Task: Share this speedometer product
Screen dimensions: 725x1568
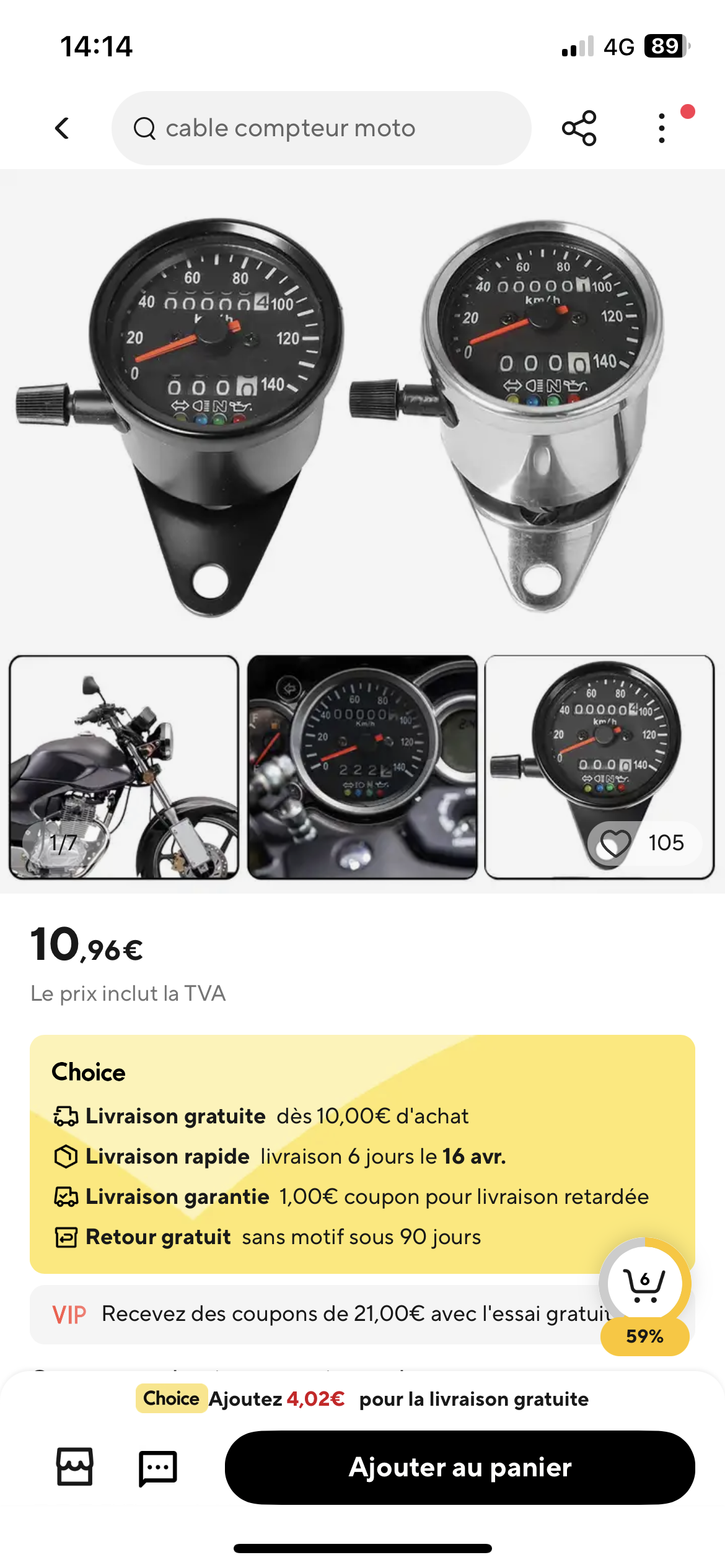Action: (x=579, y=128)
